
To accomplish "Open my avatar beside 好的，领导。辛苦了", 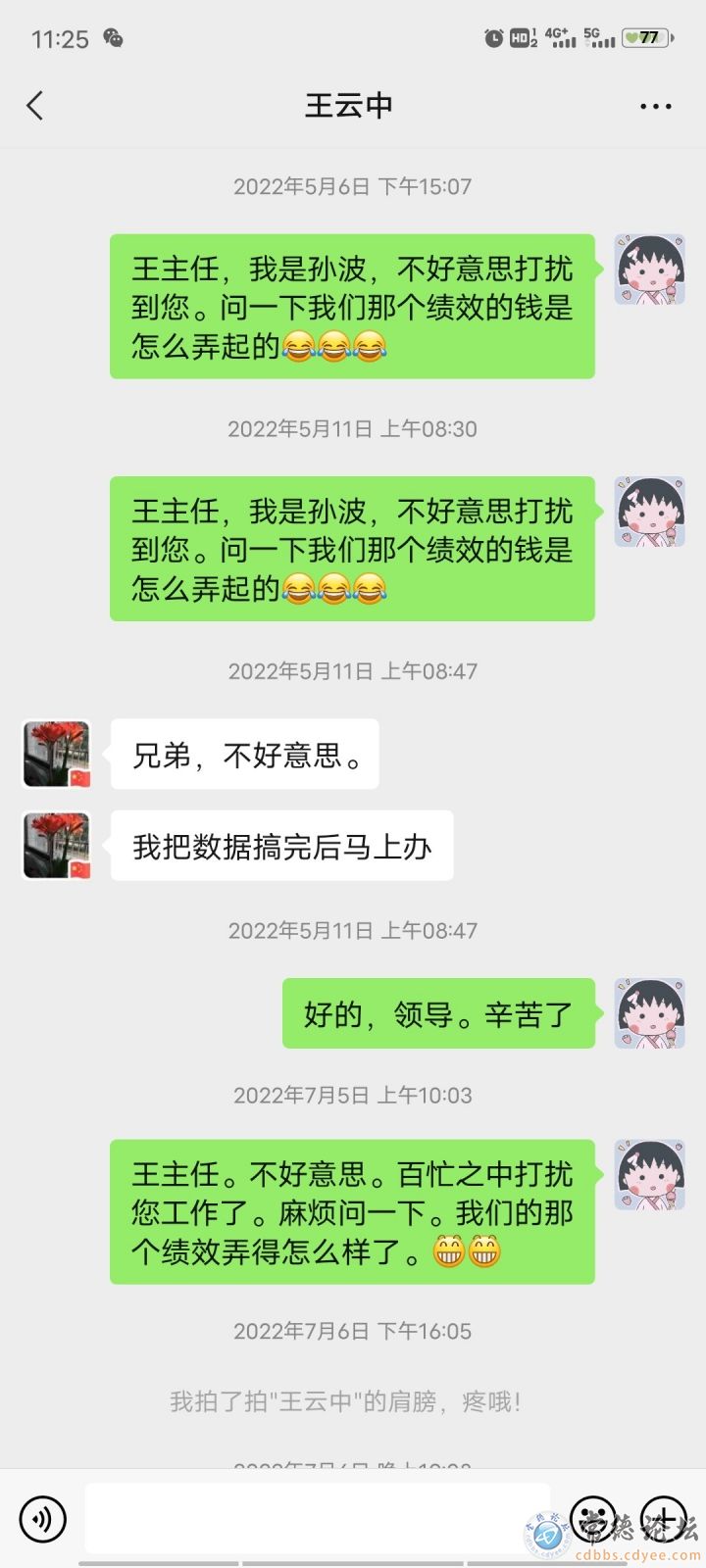I will pos(649,1013).
